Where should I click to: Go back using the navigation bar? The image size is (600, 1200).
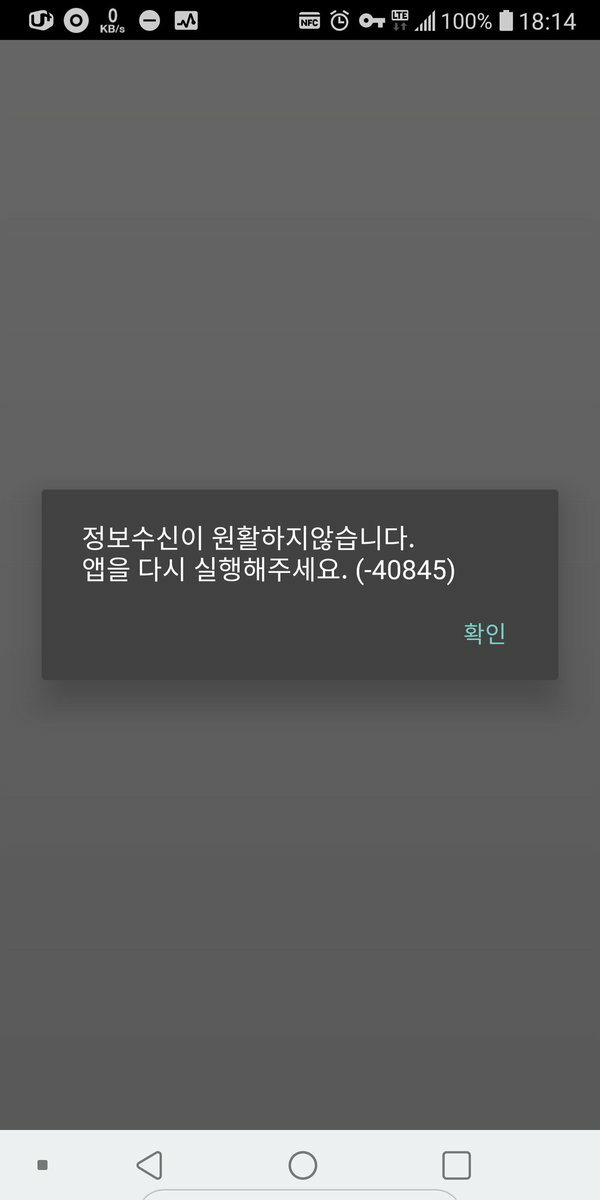[149, 1165]
